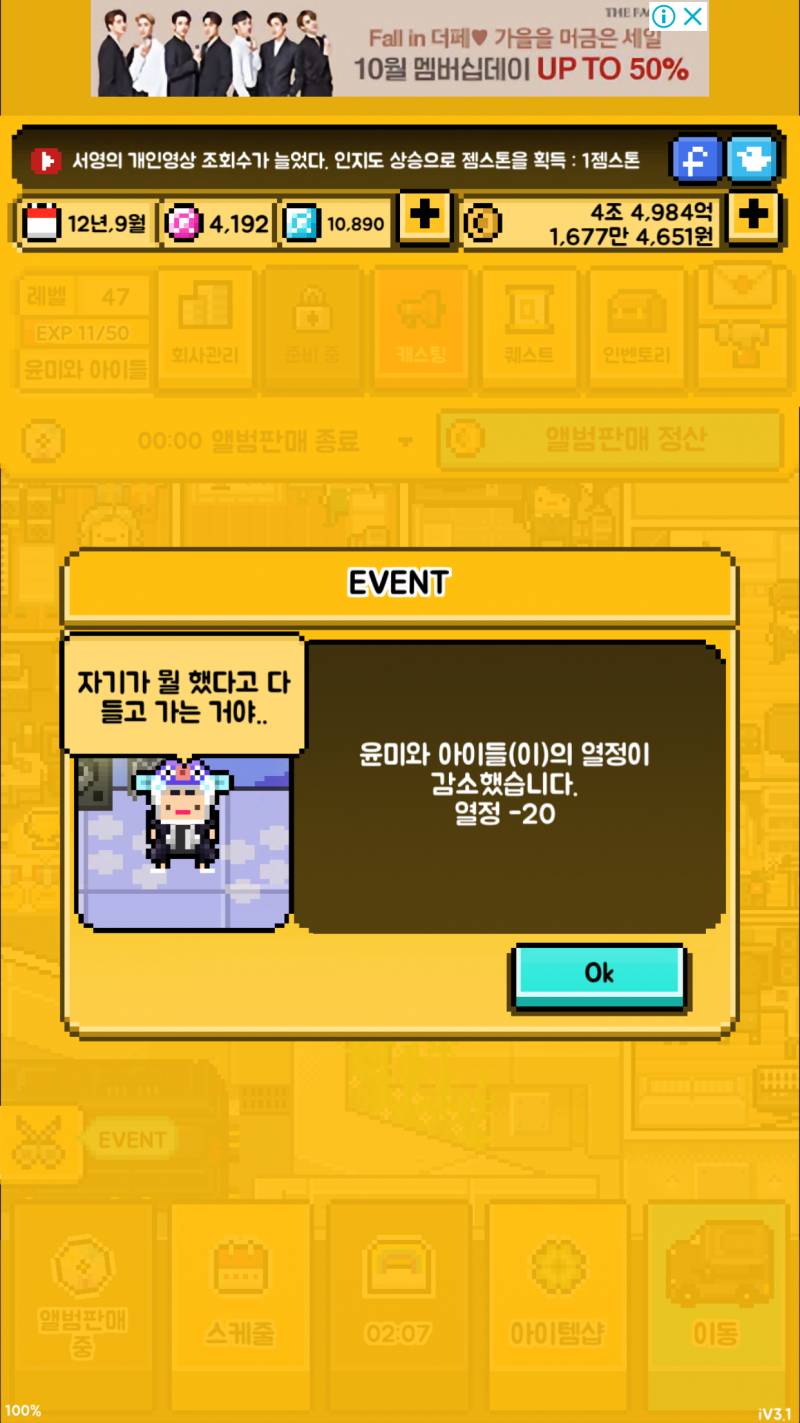This screenshot has height=1423, width=800.
Task: Click the crying character portrait in the dialog
Action: [181, 838]
